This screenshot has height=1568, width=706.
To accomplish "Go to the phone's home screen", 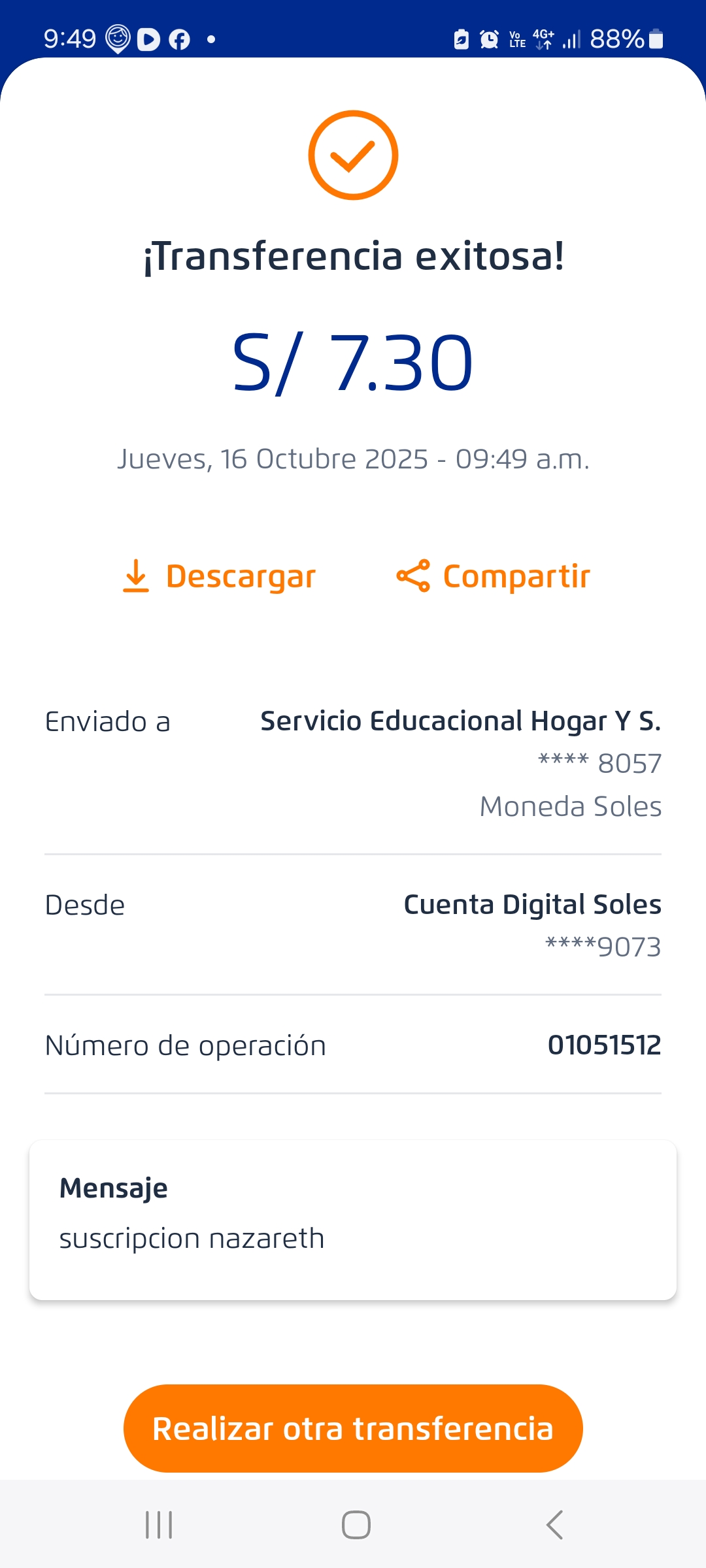I will [x=356, y=1525].
